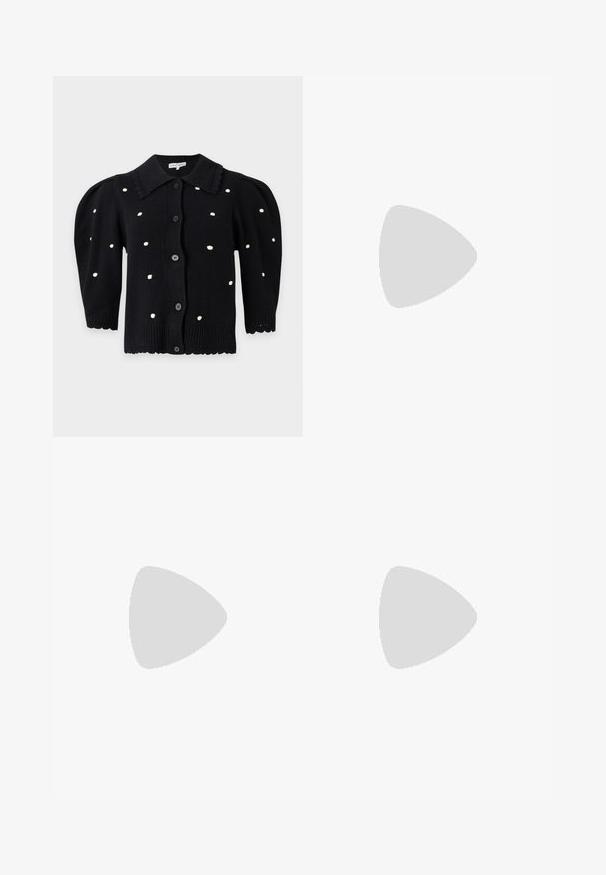Open the black polka-dot cardigan image
This screenshot has width=606, height=875.
click(177, 256)
